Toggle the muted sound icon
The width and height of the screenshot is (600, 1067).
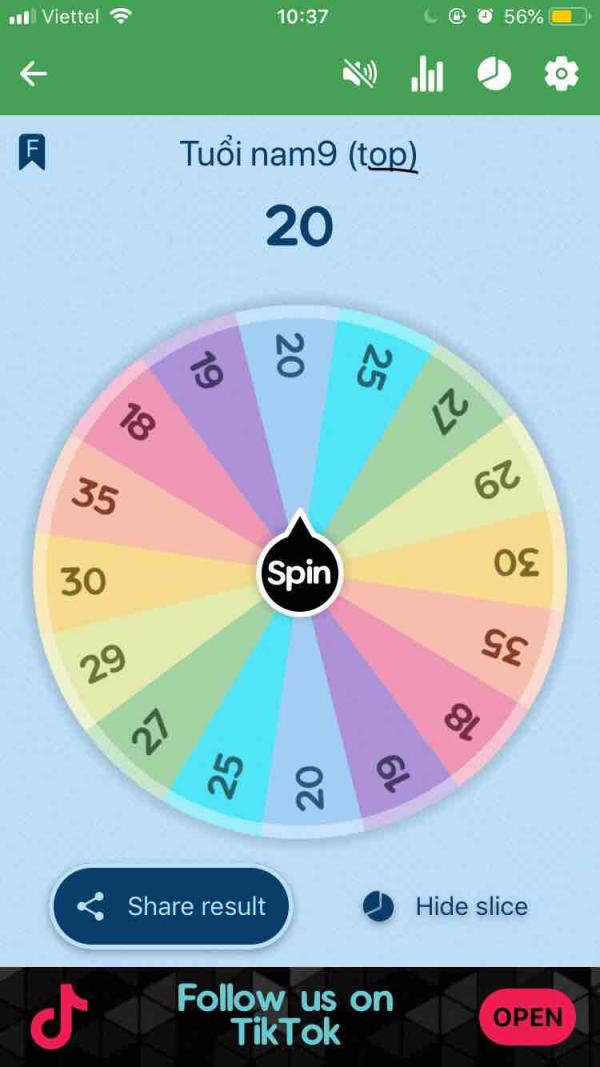359,73
